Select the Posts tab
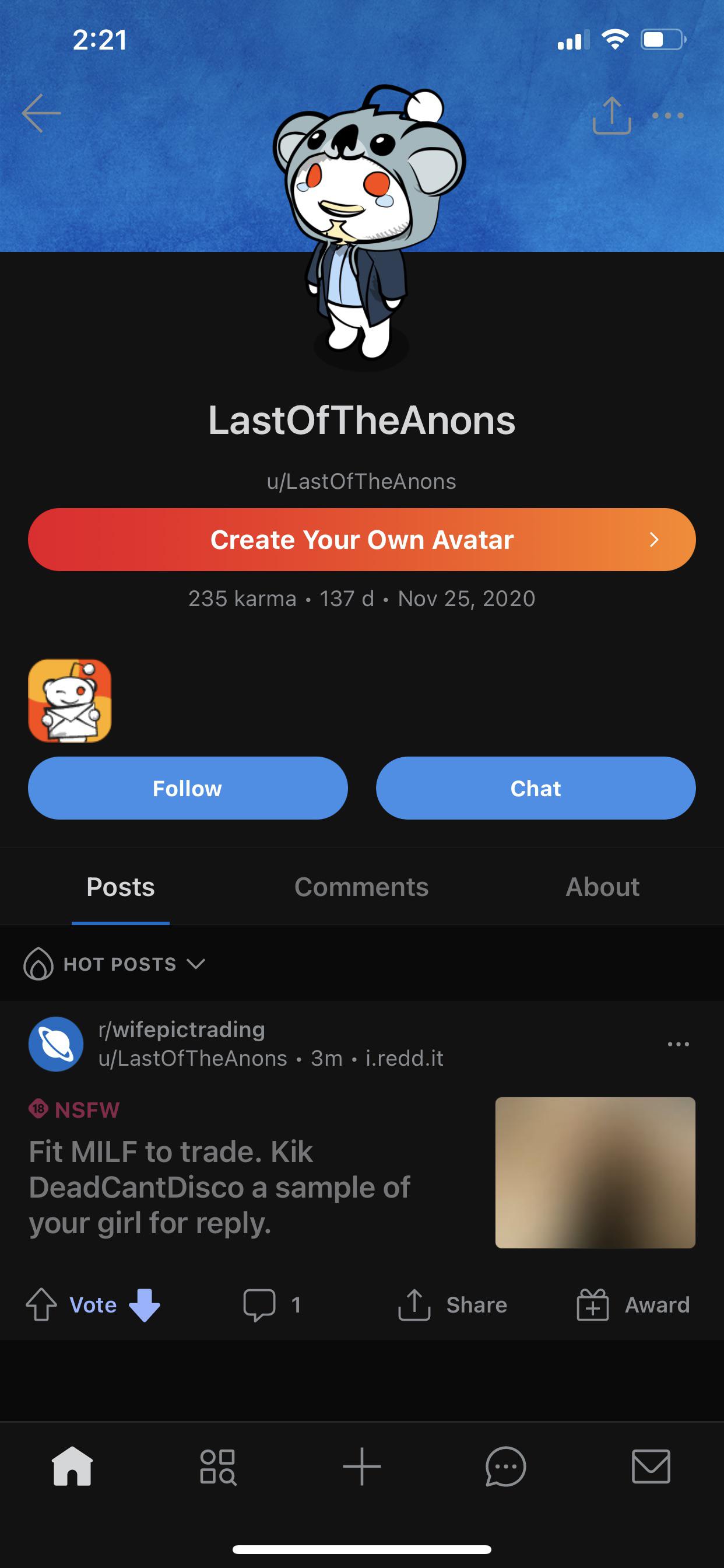Image resolution: width=724 pixels, height=1568 pixels. (121, 887)
